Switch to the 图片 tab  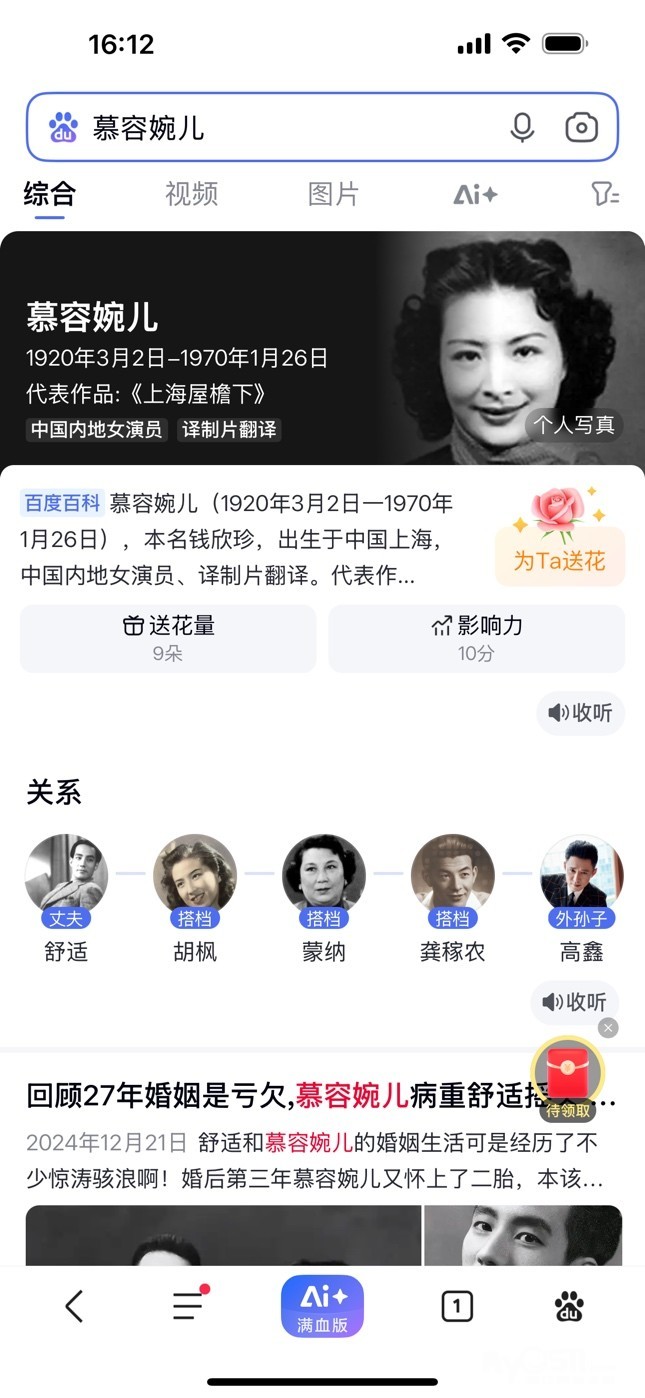pyautogui.click(x=333, y=194)
